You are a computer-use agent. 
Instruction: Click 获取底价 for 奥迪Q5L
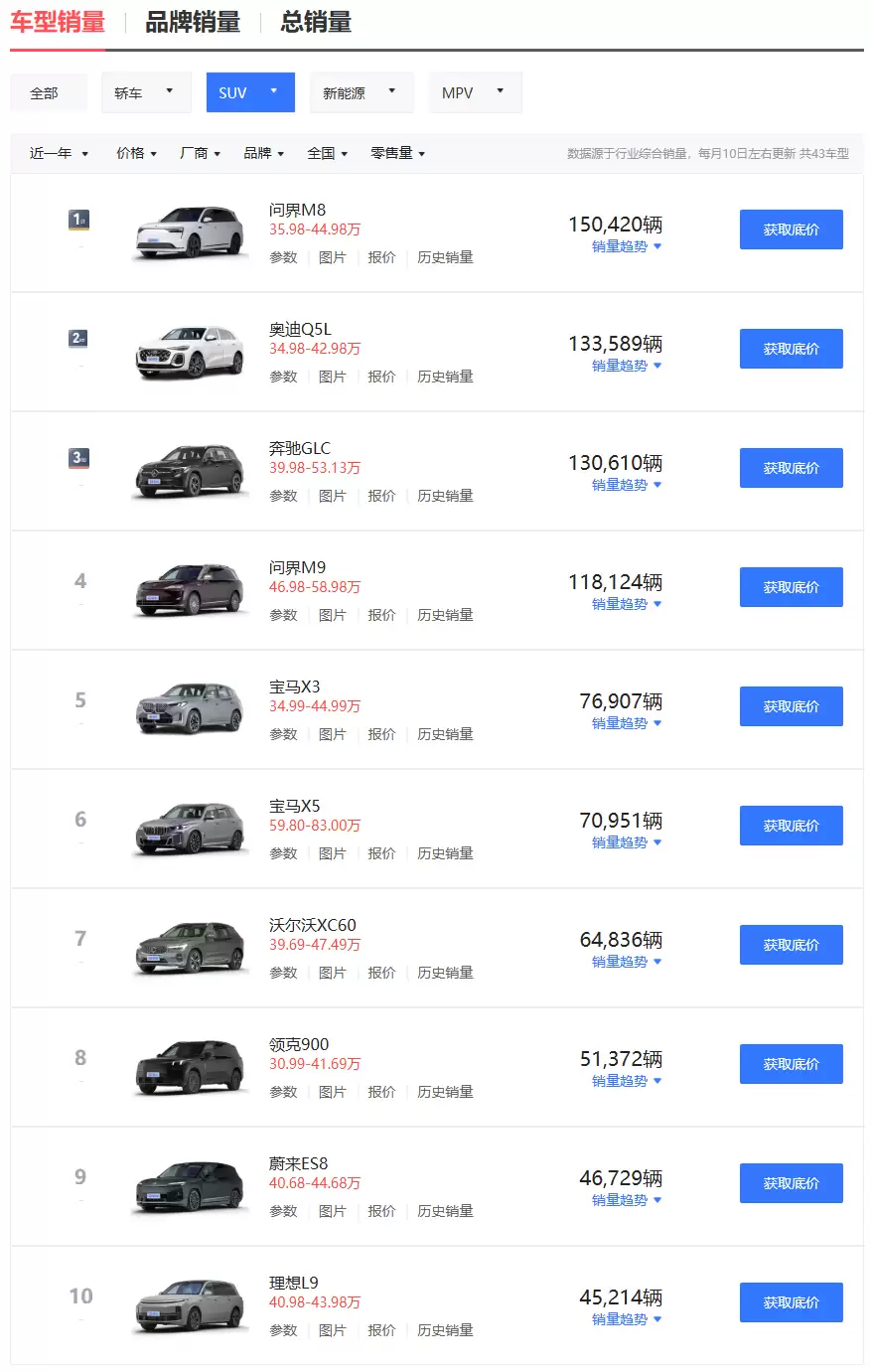[x=791, y=349]
